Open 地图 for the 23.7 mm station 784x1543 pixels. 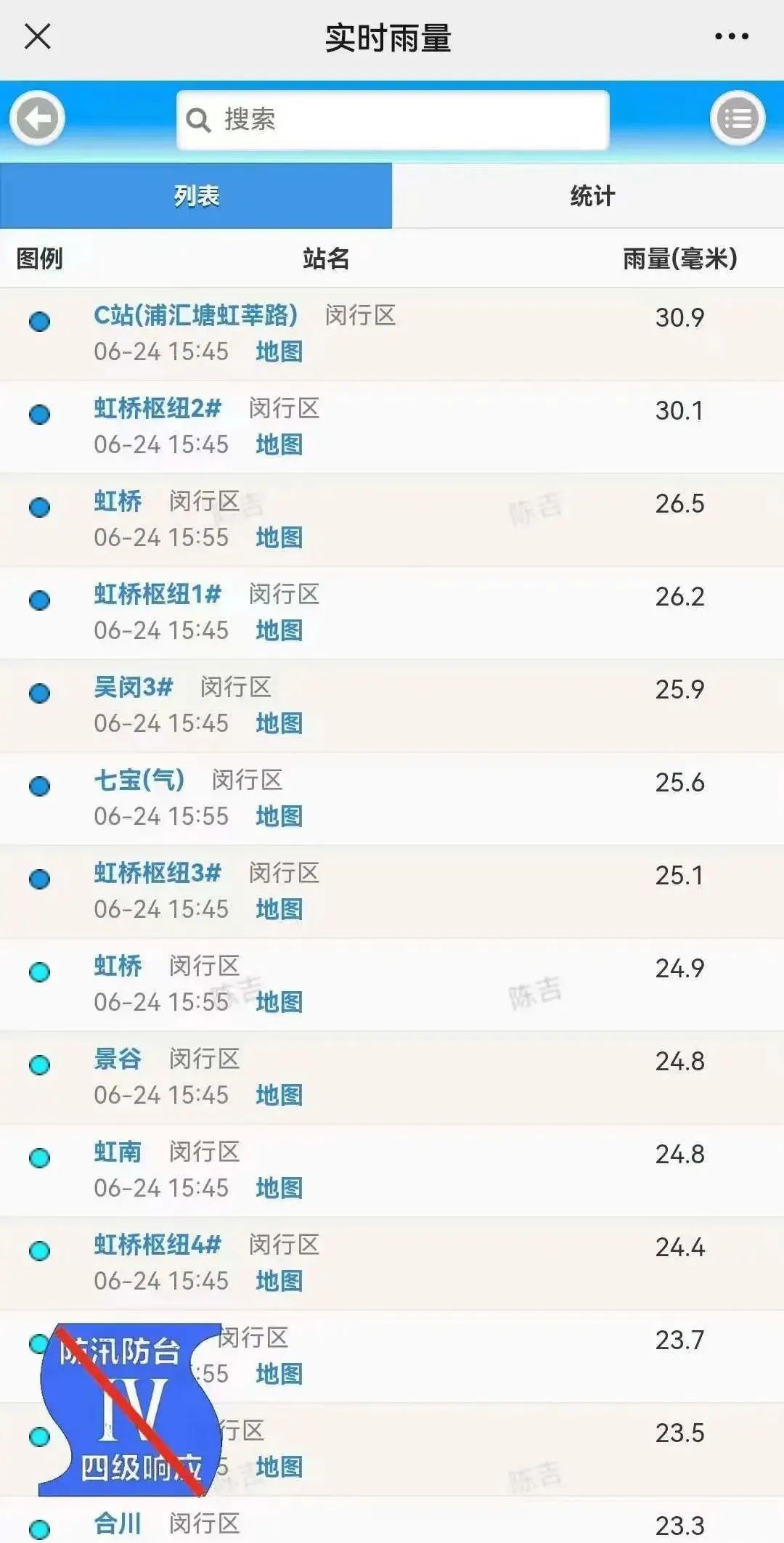[x=279, y=1375]
